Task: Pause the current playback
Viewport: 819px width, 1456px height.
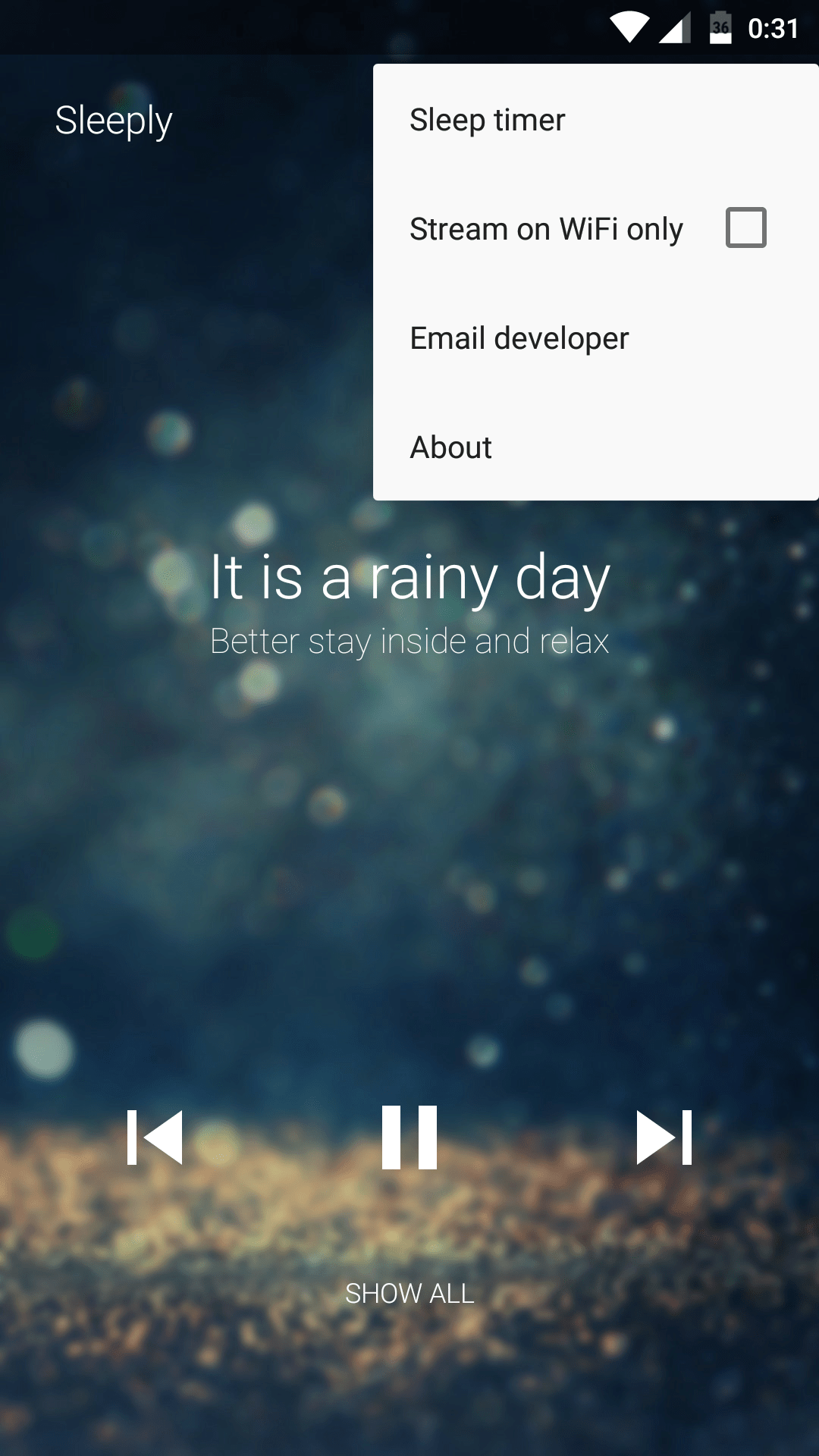Action: point(409,1137)
